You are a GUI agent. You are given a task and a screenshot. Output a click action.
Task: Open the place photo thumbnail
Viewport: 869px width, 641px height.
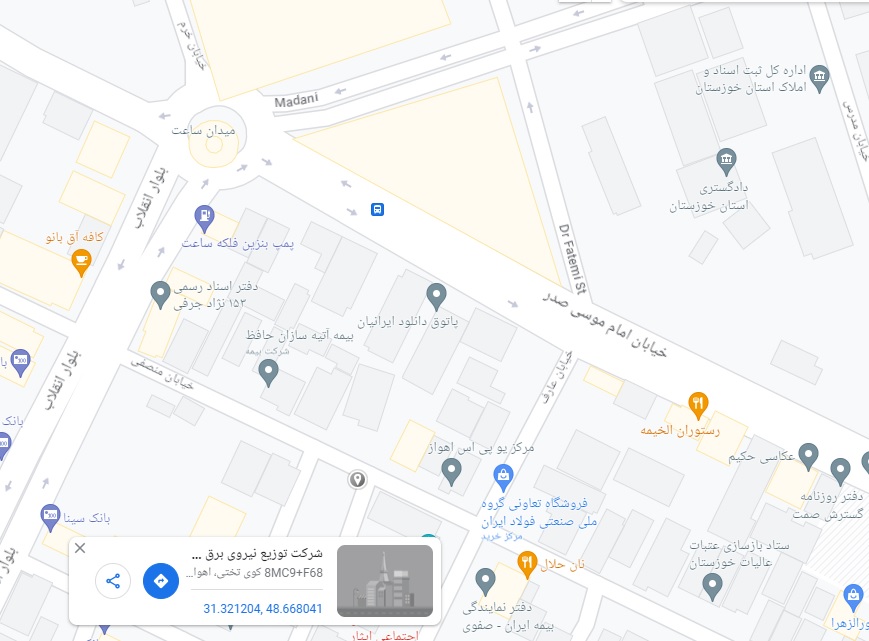(385, 580)
